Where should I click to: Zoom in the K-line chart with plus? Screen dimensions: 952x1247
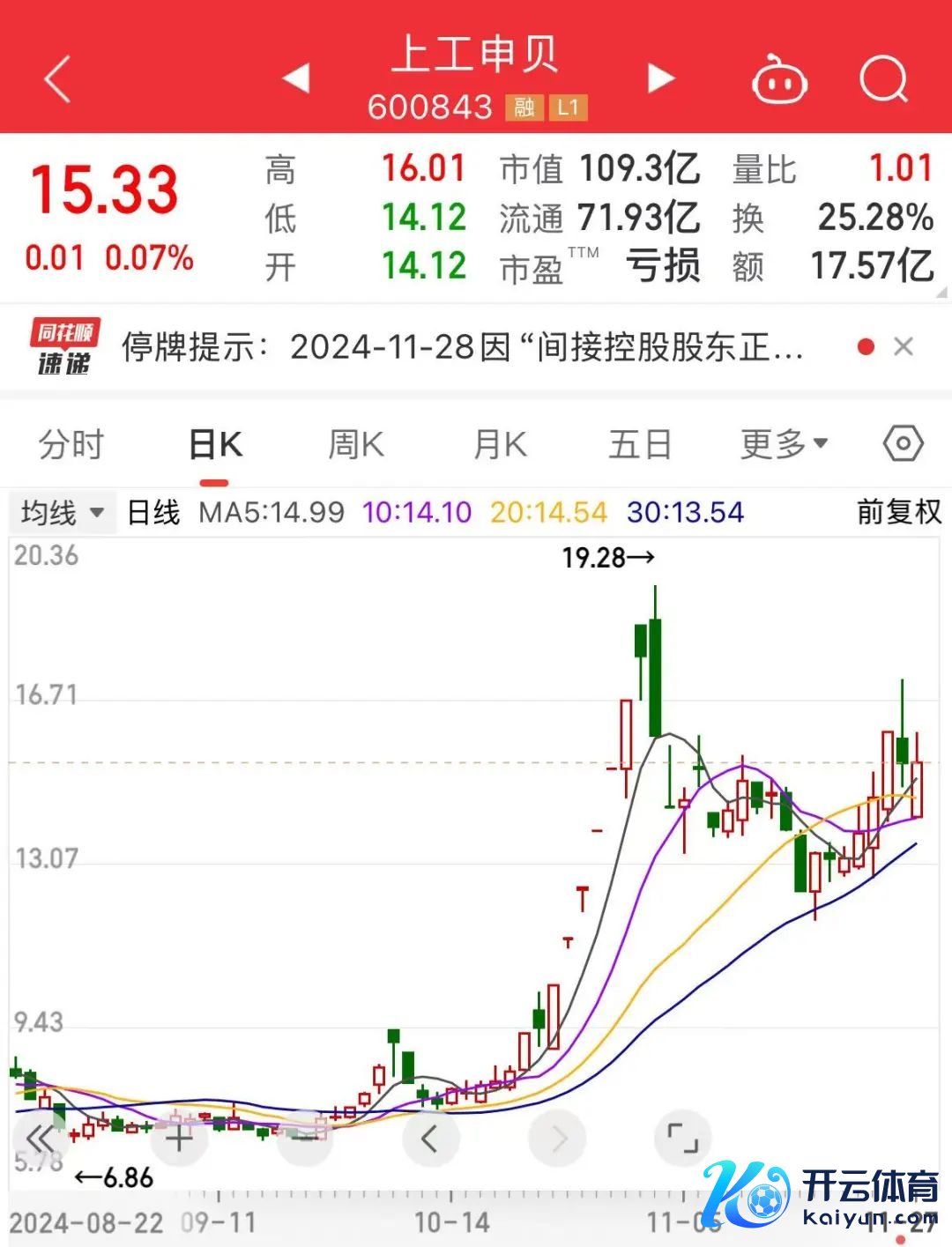point(179,1139)
